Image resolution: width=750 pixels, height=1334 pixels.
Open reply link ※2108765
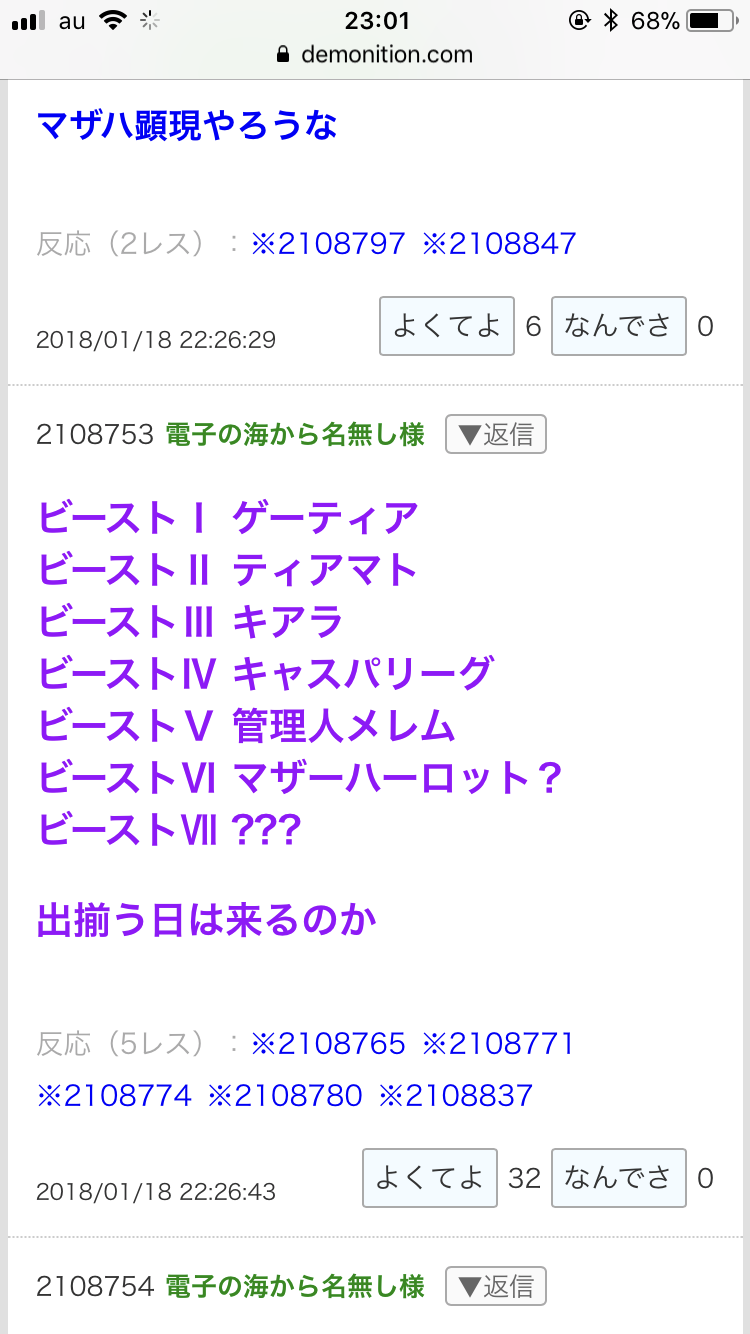(x=328, y=1044)
